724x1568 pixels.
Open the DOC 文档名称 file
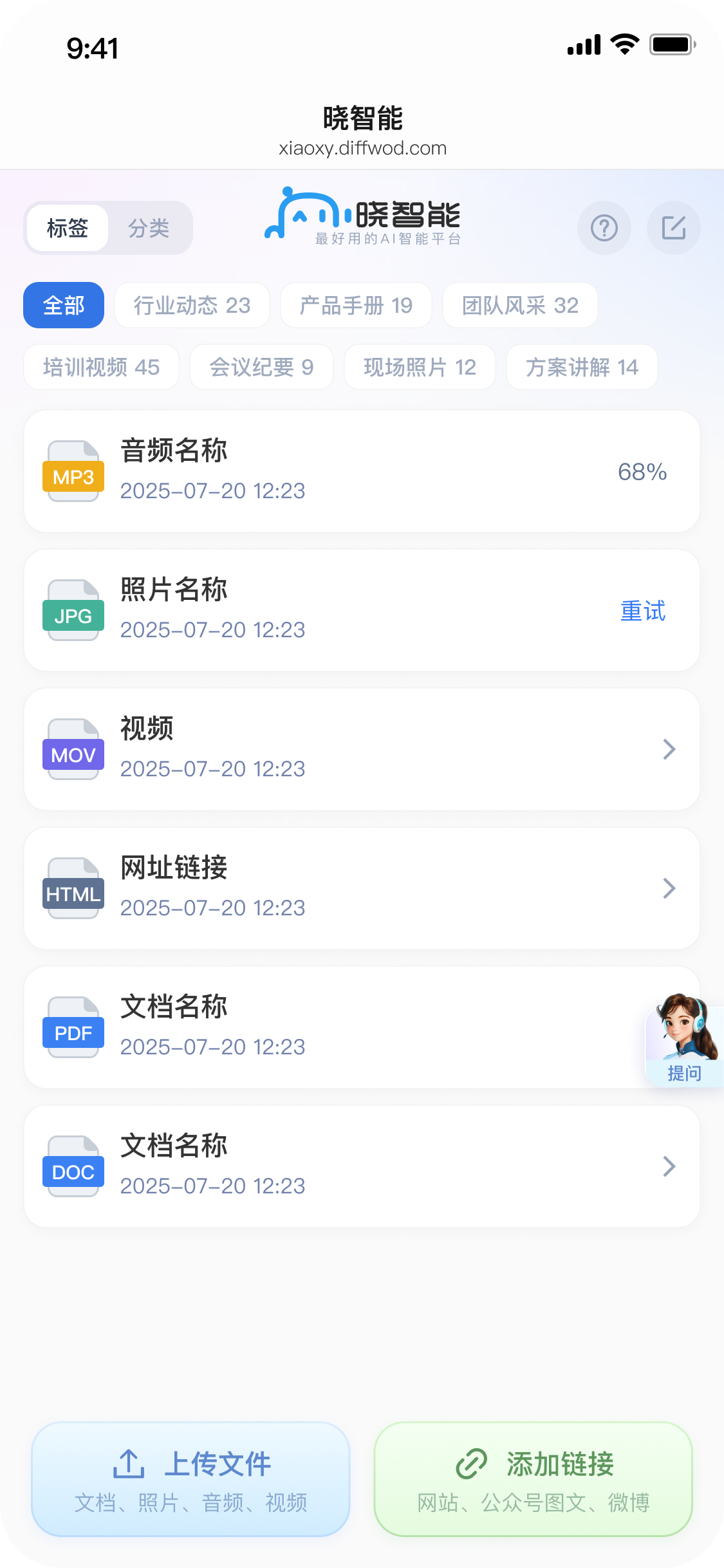point(362,1166)
